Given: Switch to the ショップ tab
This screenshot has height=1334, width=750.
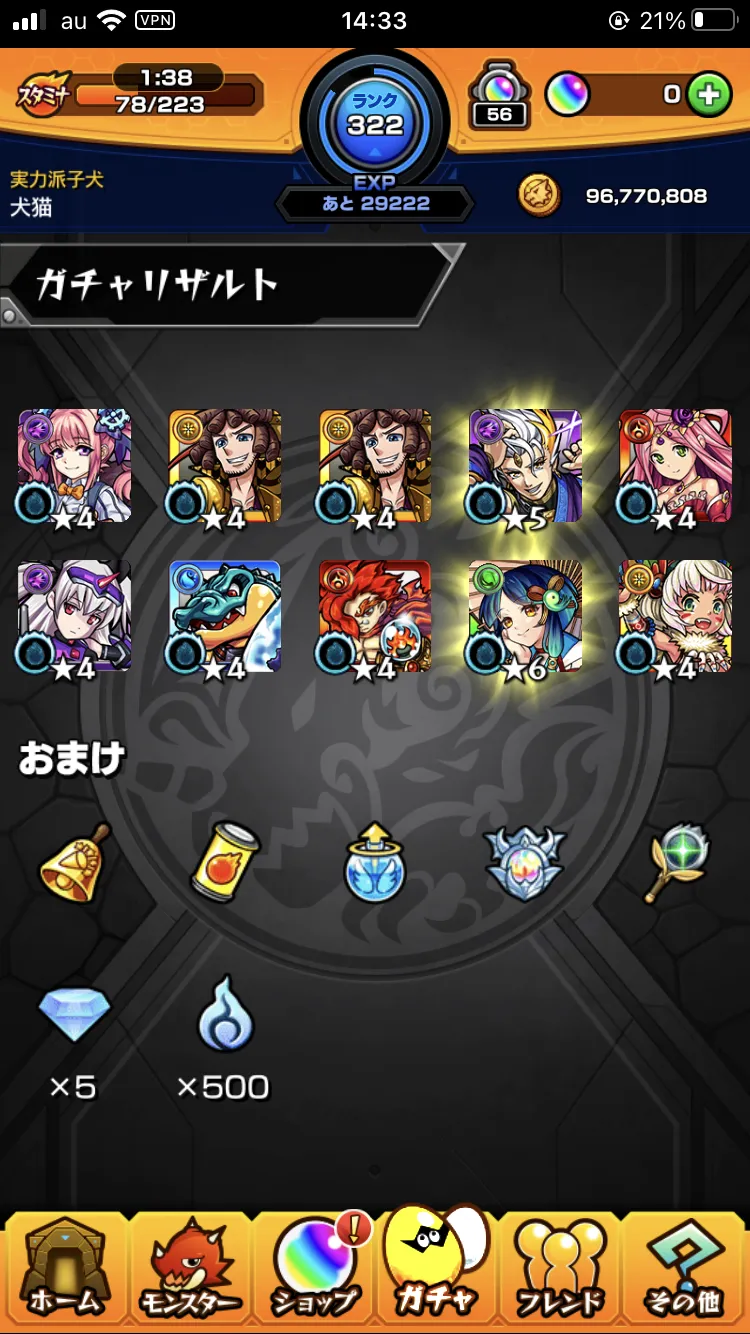Looking at the screenshot, I should (313, 1269).
